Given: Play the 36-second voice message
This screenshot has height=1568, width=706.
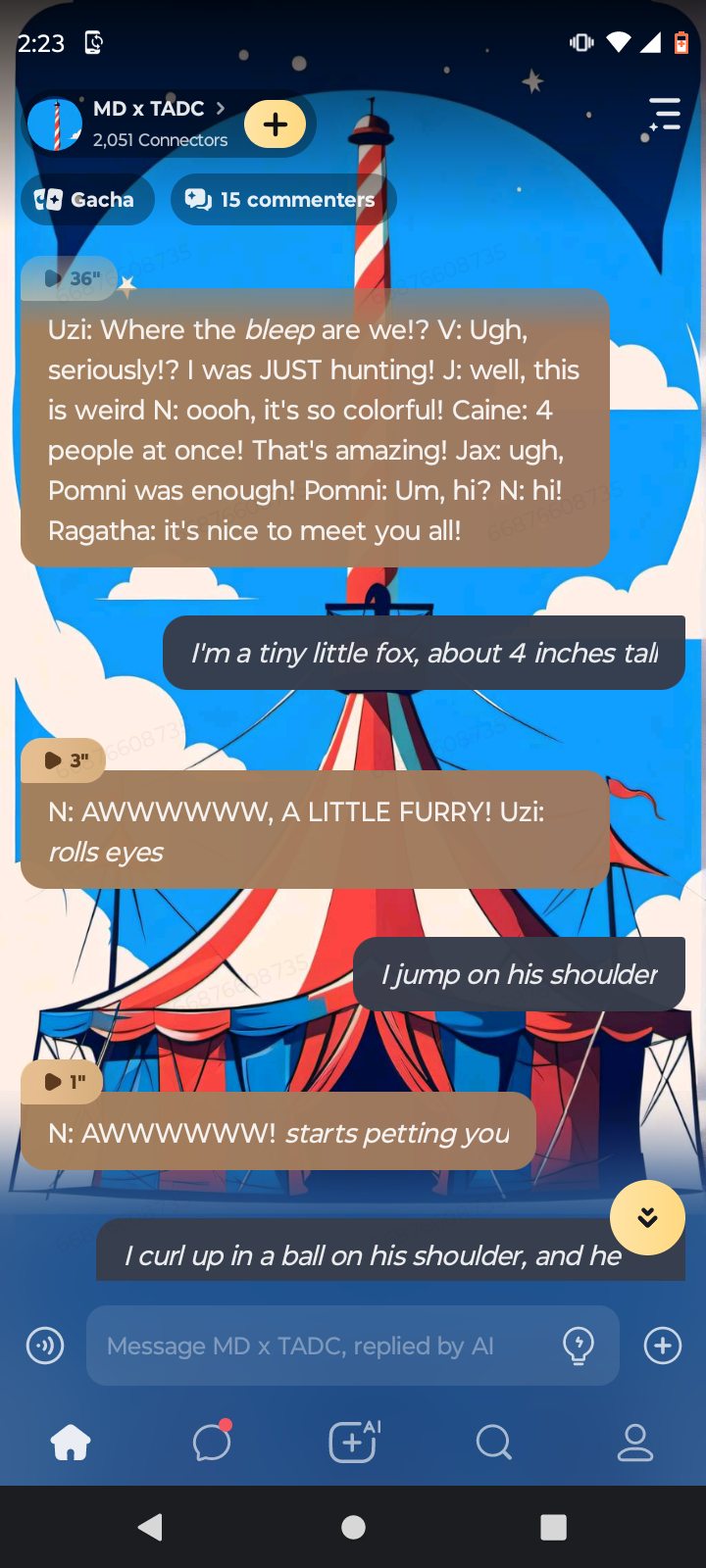Looking at the screenshot, I should tap(70, 279).
